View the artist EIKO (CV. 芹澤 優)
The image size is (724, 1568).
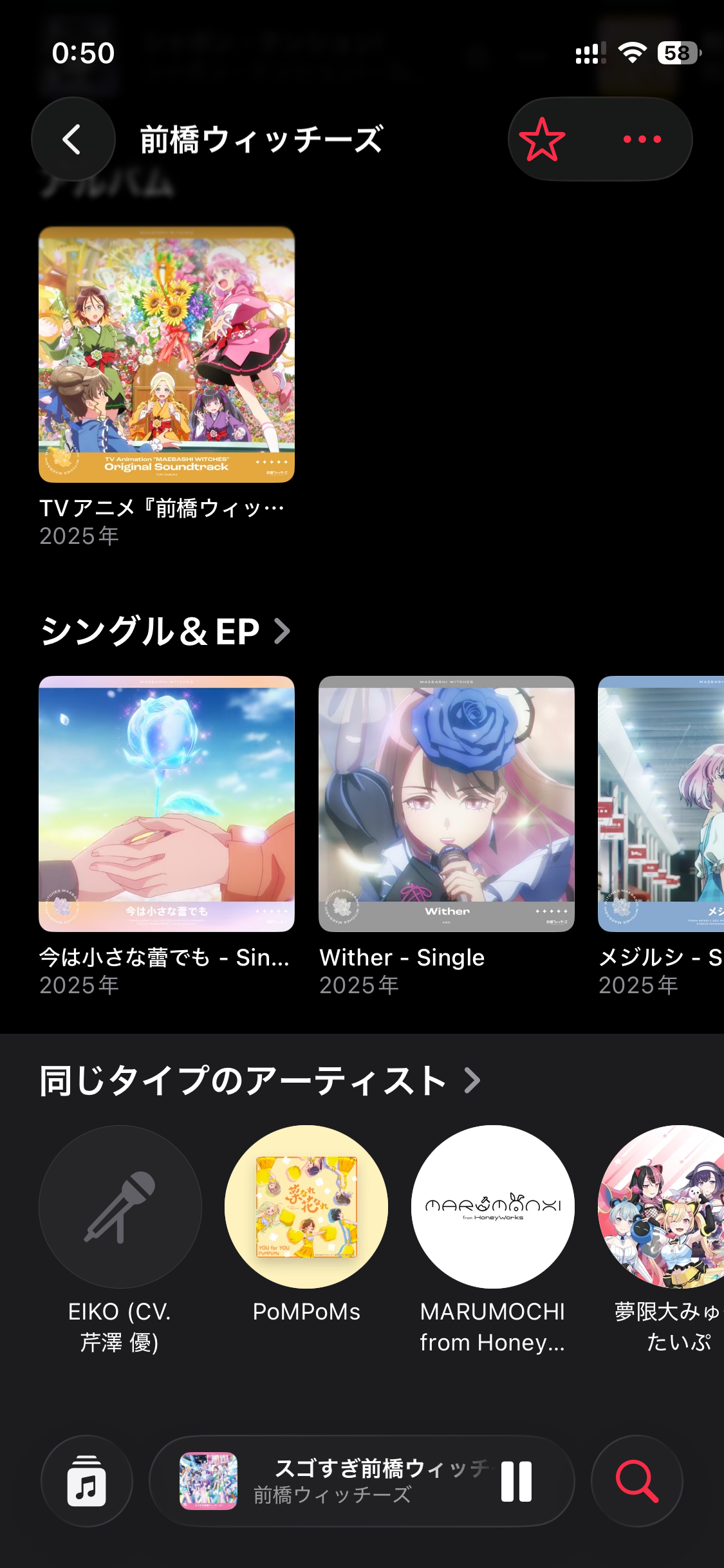click(120, 1240)
